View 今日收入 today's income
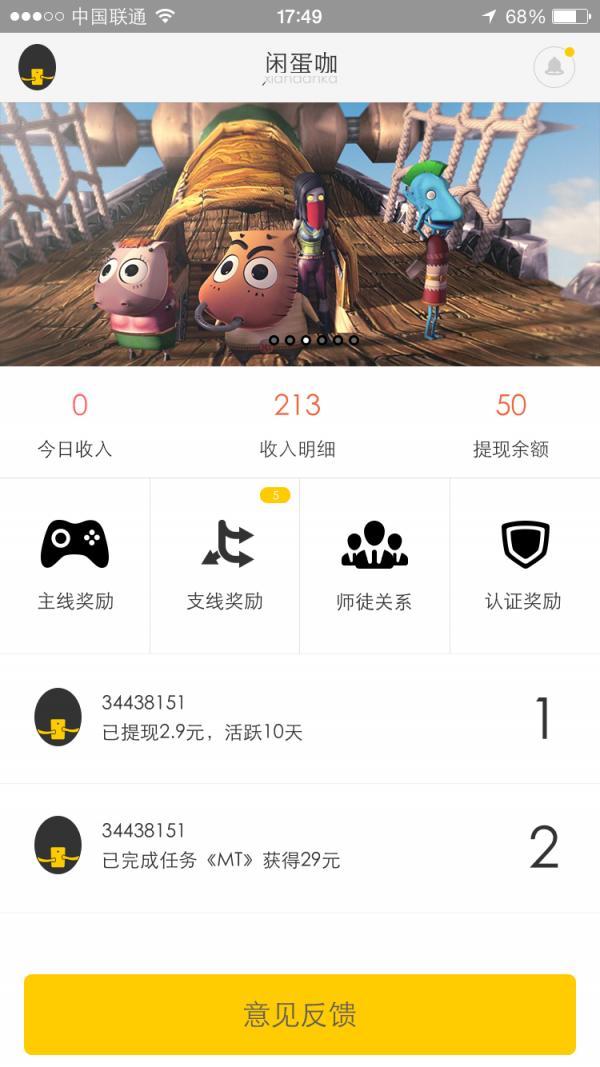This screenshot has width=600, height=1067. (x=76, y=425)
